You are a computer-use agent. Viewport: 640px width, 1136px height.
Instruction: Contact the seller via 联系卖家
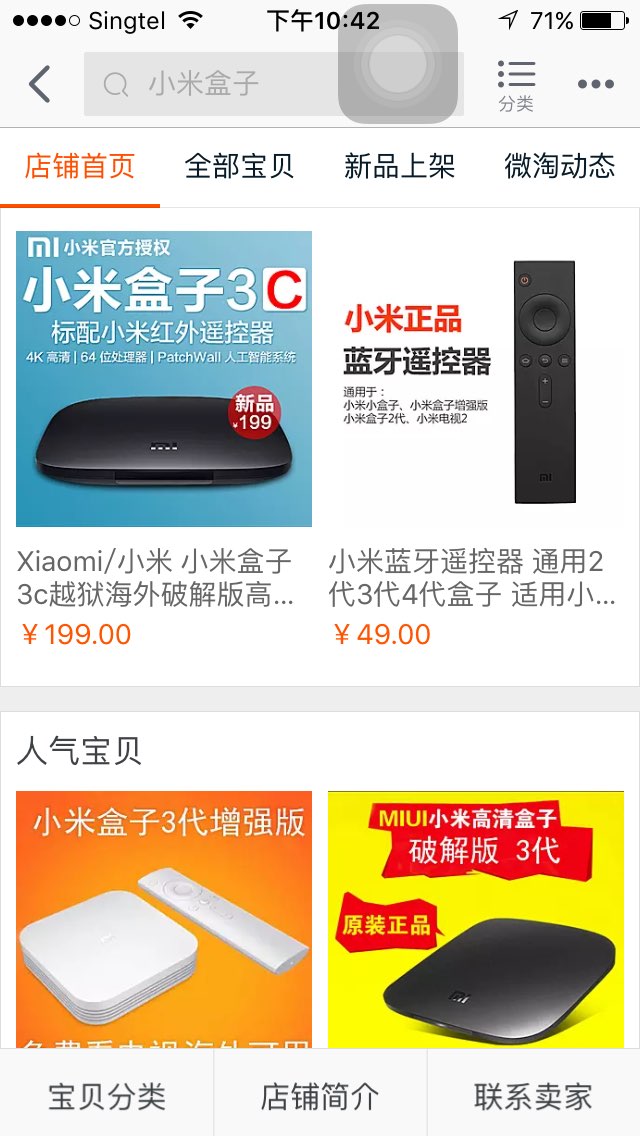tap(533, 1096)
